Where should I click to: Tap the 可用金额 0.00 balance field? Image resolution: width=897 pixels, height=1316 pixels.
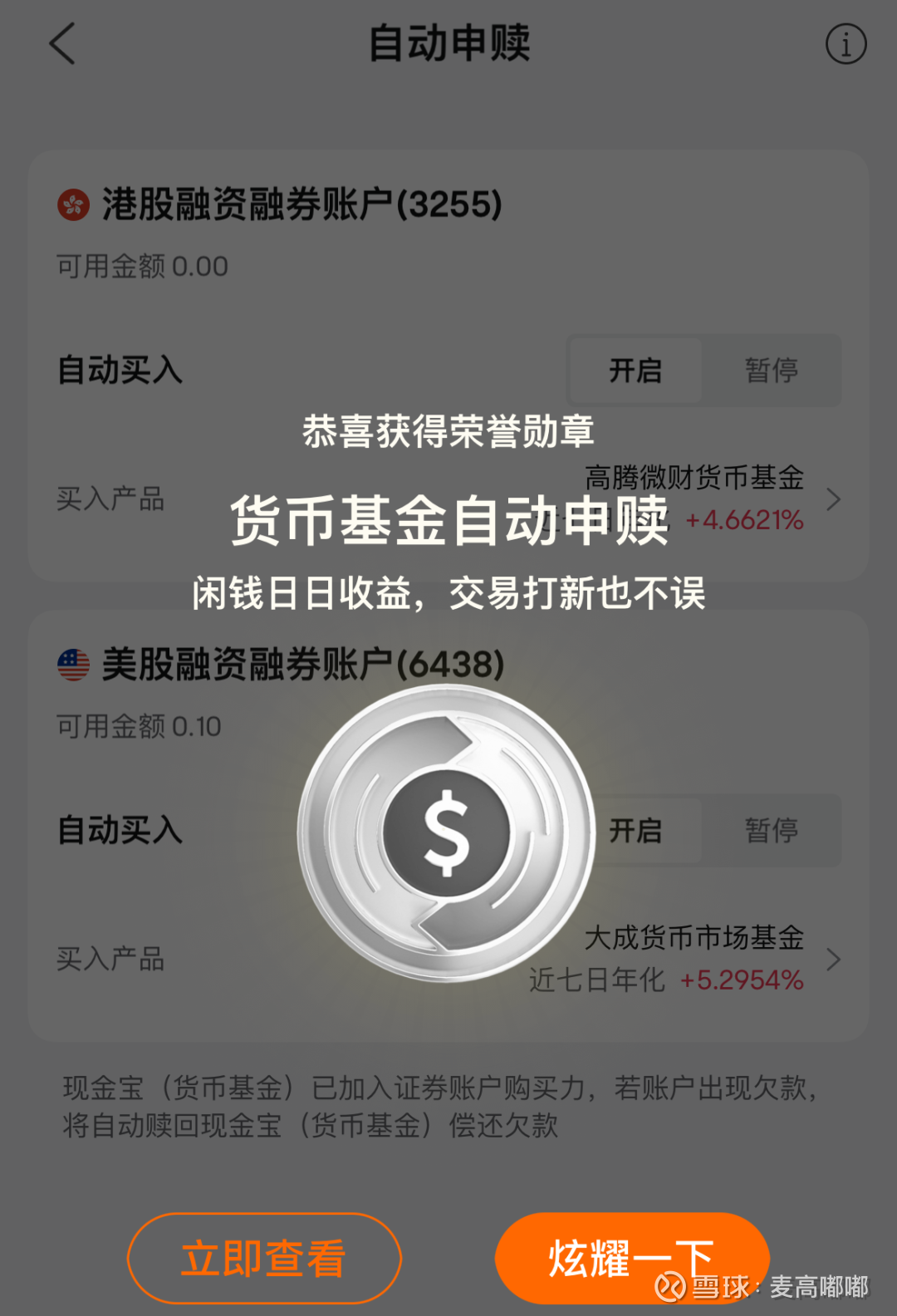[x=140, y=266]
